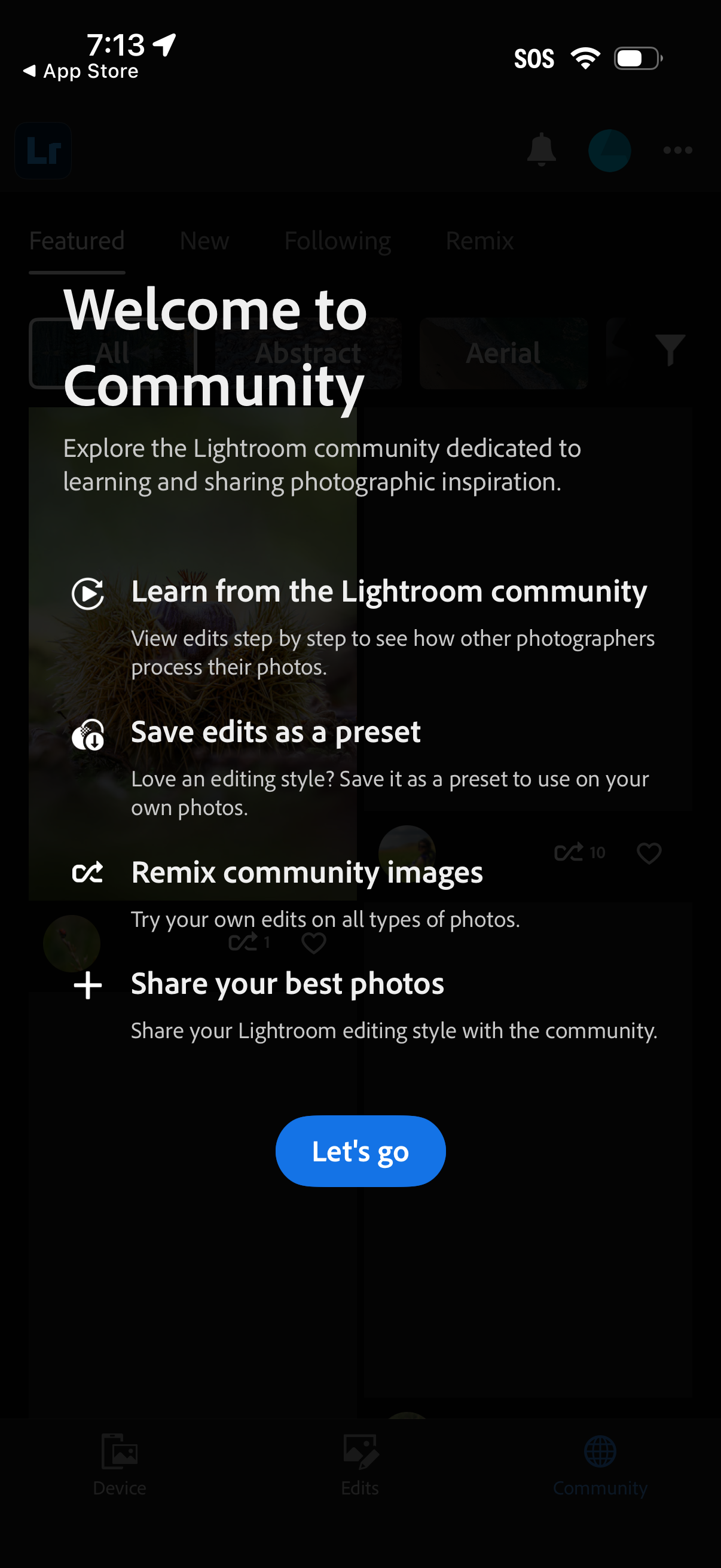Screen dimensions: 721x1568
Task: Switch to the Featured tab
Action: (x=76, y=240)
